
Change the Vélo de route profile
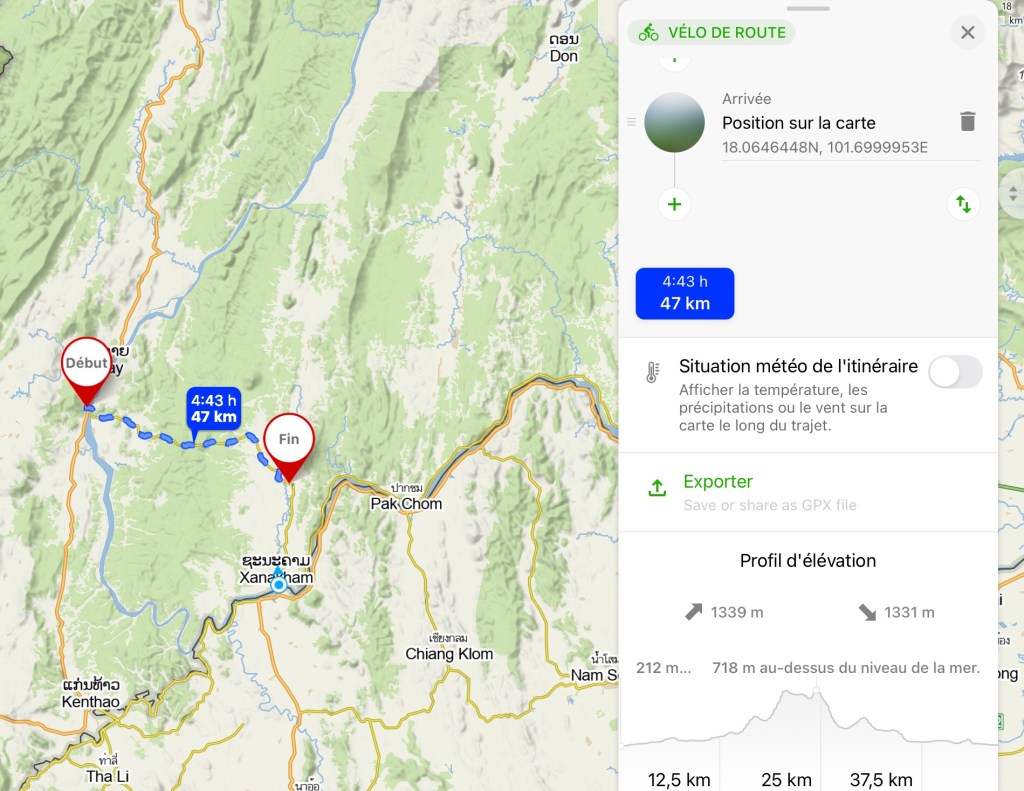click(711, 32)
